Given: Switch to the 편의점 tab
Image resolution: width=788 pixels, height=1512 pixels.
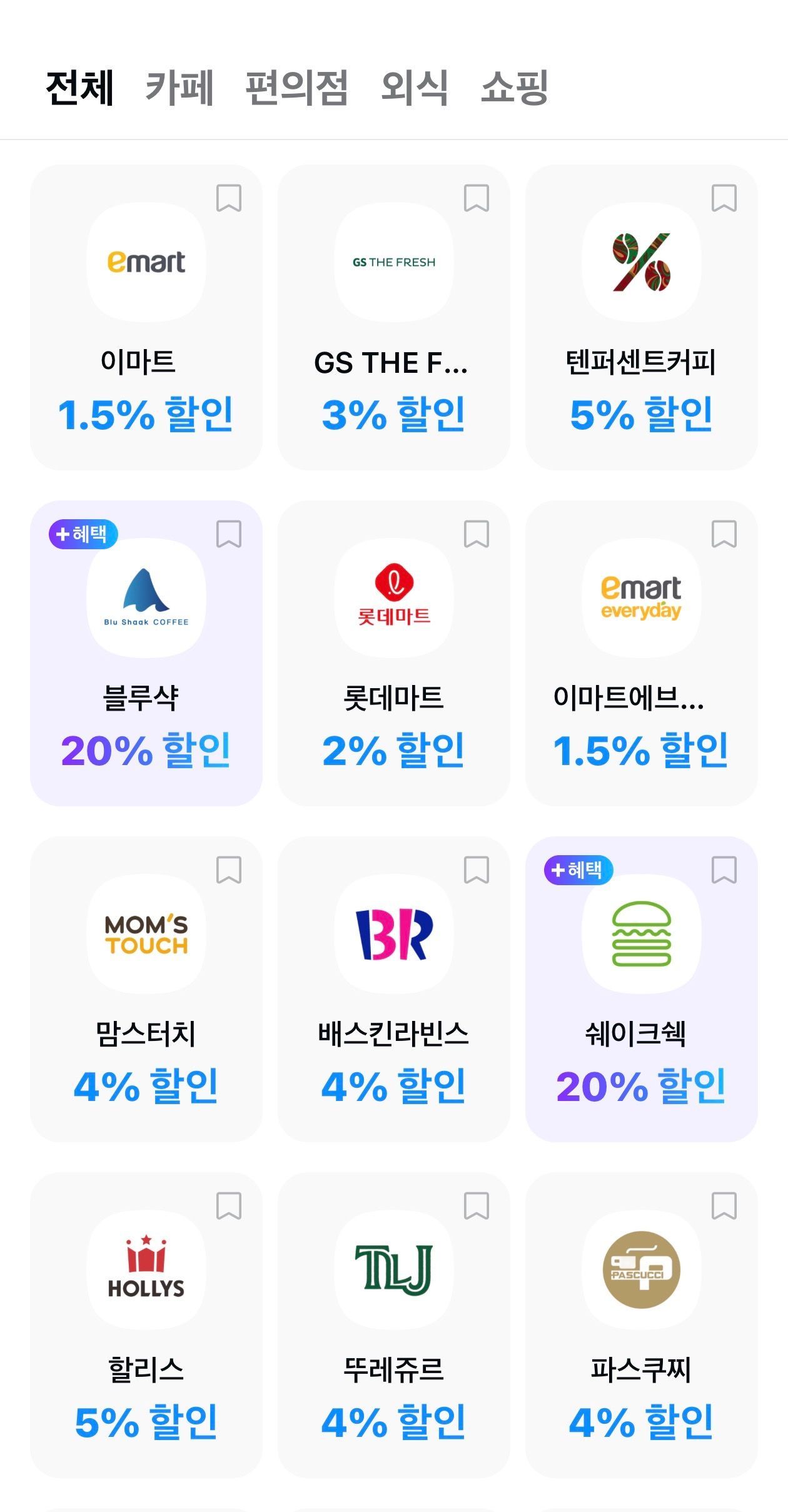Looking at the screenshot, I should 296,88.
